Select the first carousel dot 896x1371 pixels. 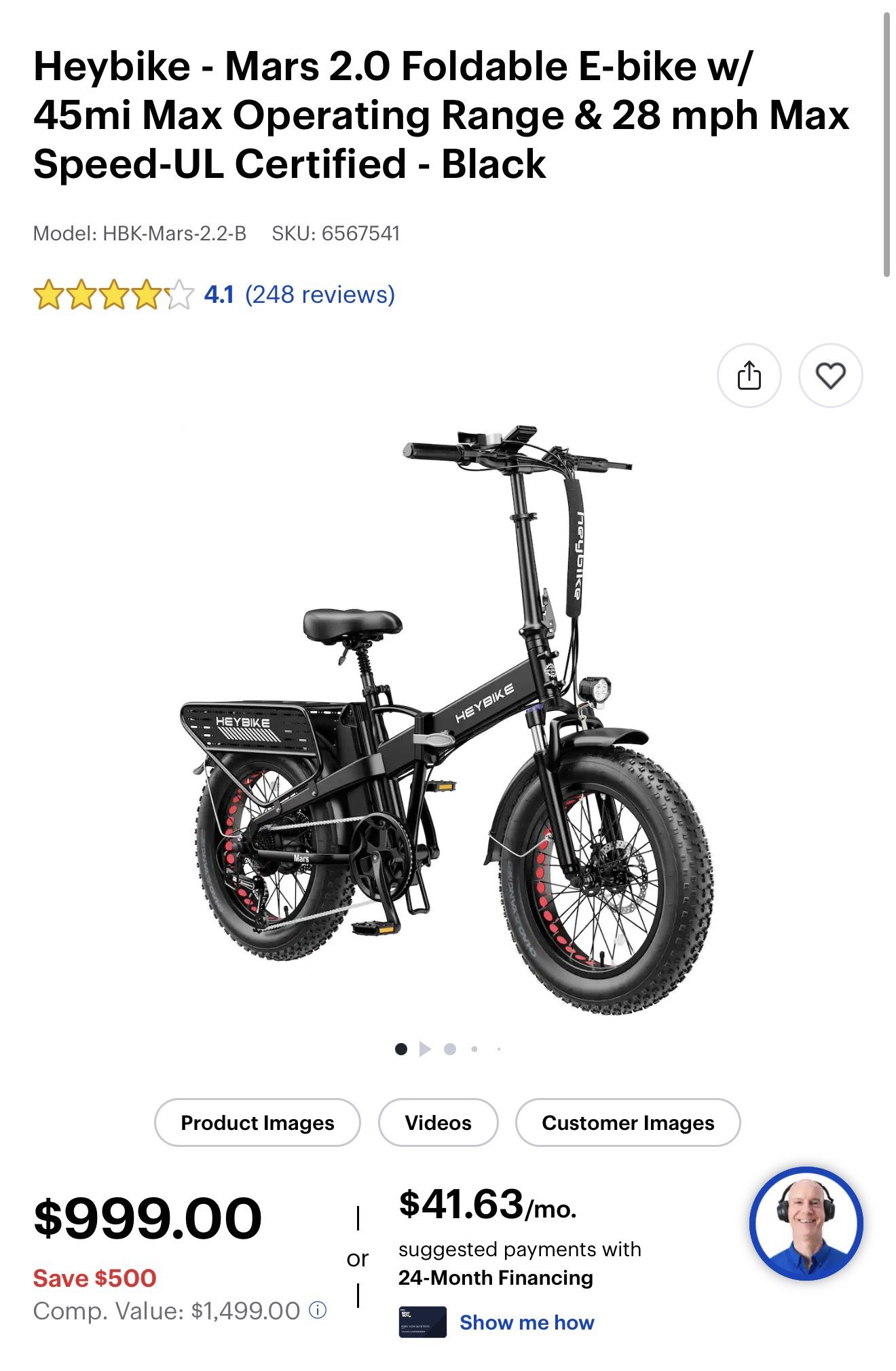[400, 1047]
